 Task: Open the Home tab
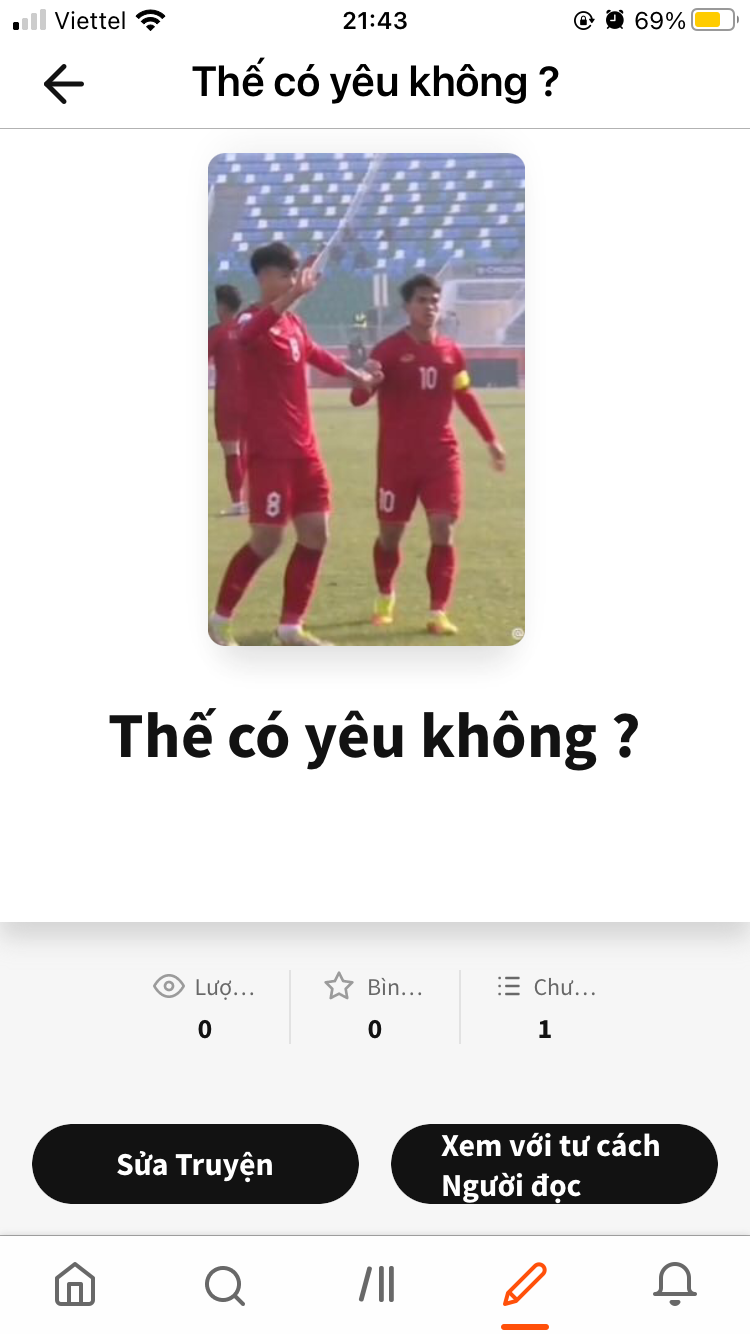point(75,1284)
